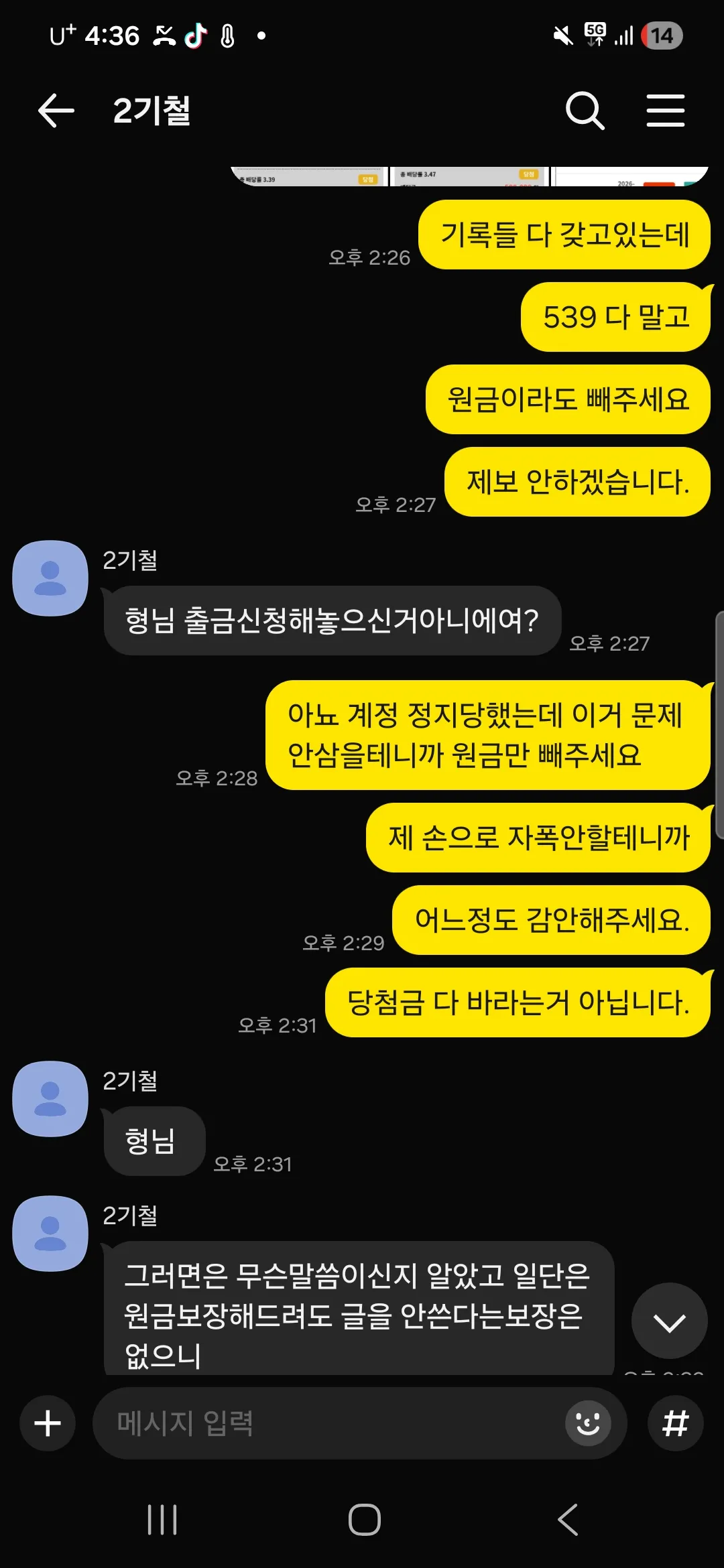Tap the system home button

coord(364,1520)
